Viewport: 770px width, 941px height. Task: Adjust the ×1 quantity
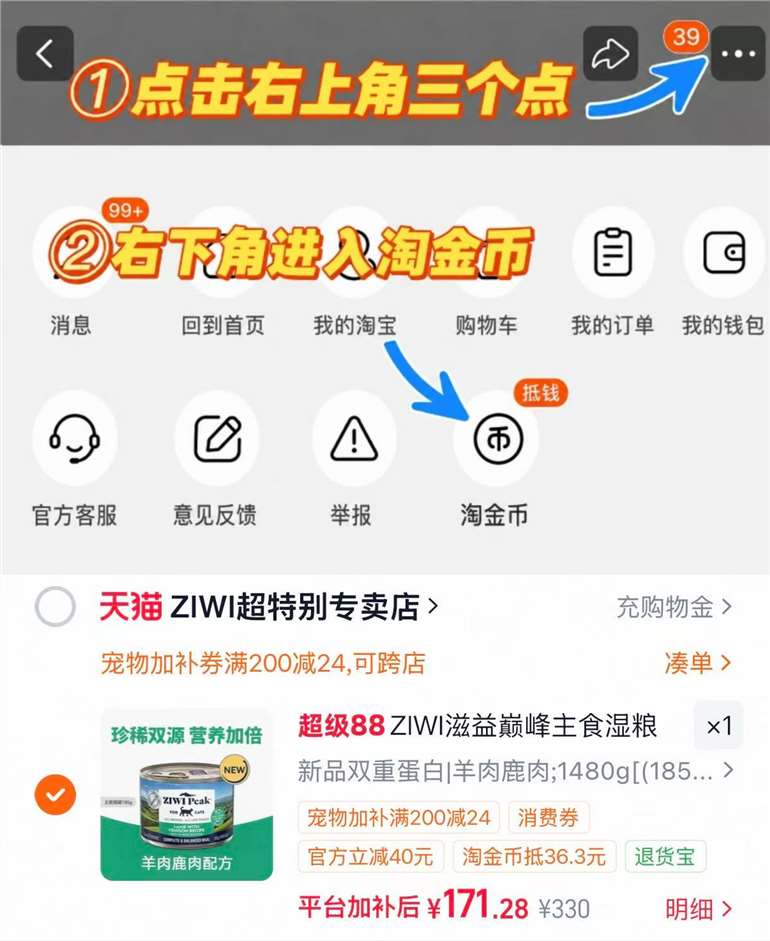pos(718,726)
